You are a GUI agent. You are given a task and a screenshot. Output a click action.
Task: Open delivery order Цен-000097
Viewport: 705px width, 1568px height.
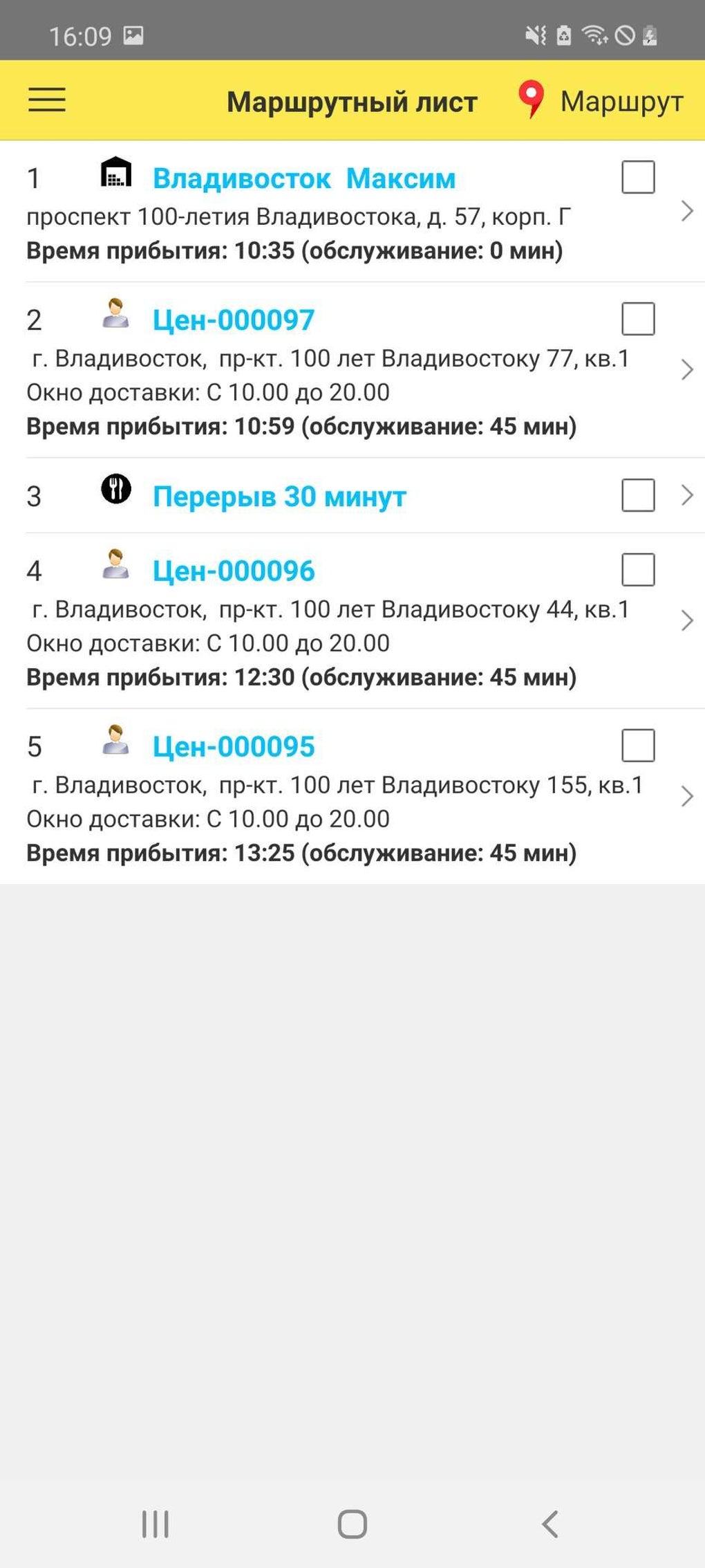pos(234,320)
